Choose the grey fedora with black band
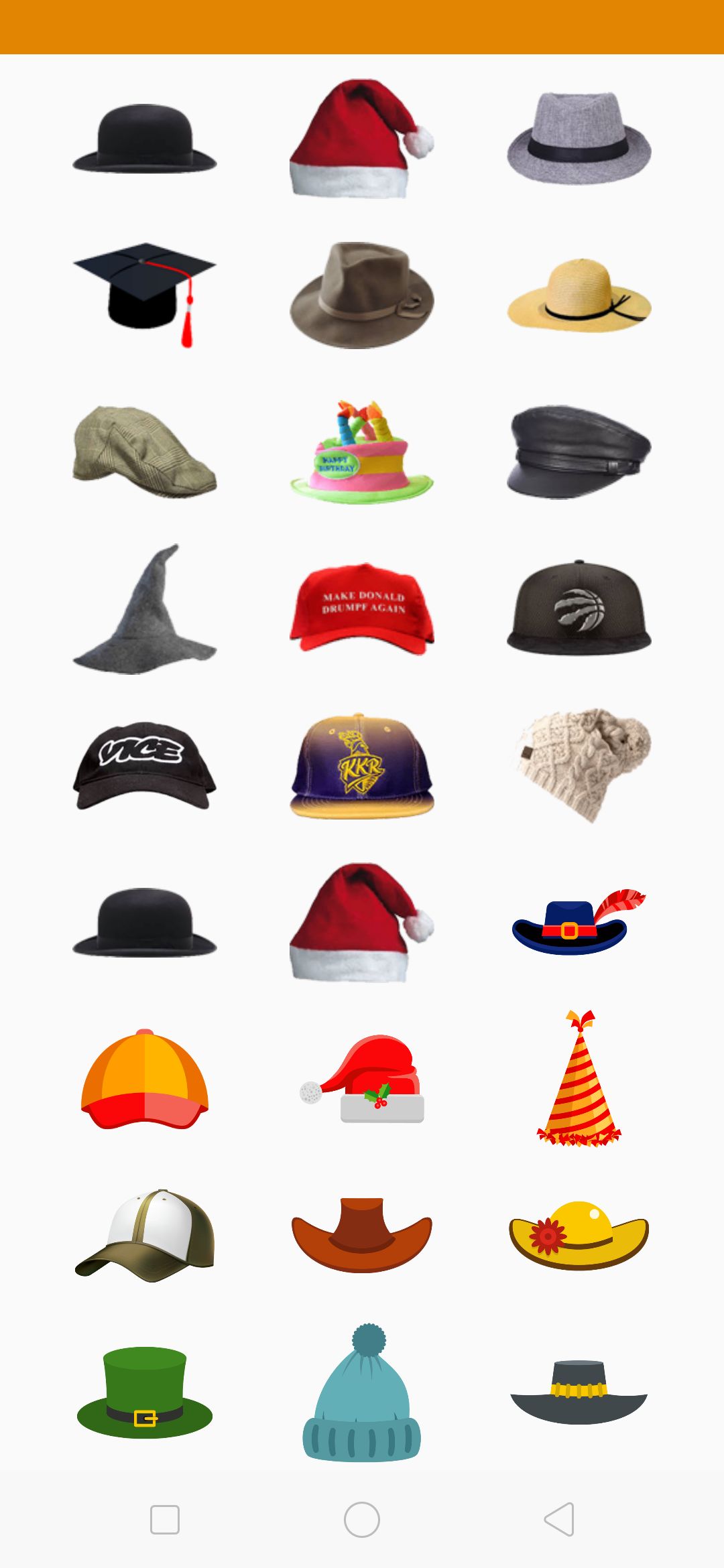Image resolution: width=724 pixels, height=1568 pixels. click(x=579, y=139)
